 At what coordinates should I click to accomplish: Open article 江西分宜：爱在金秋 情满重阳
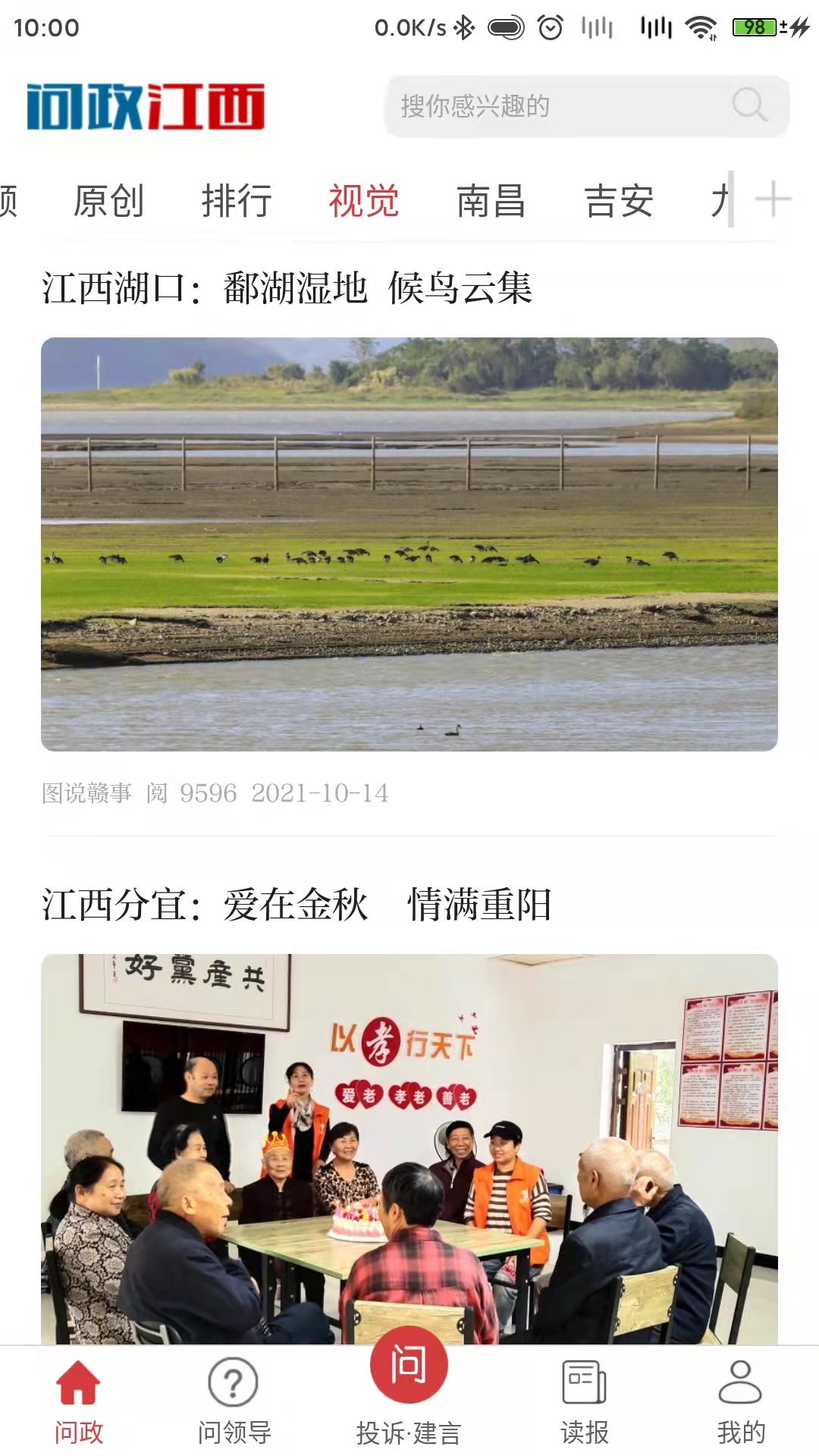coord(297,905)
